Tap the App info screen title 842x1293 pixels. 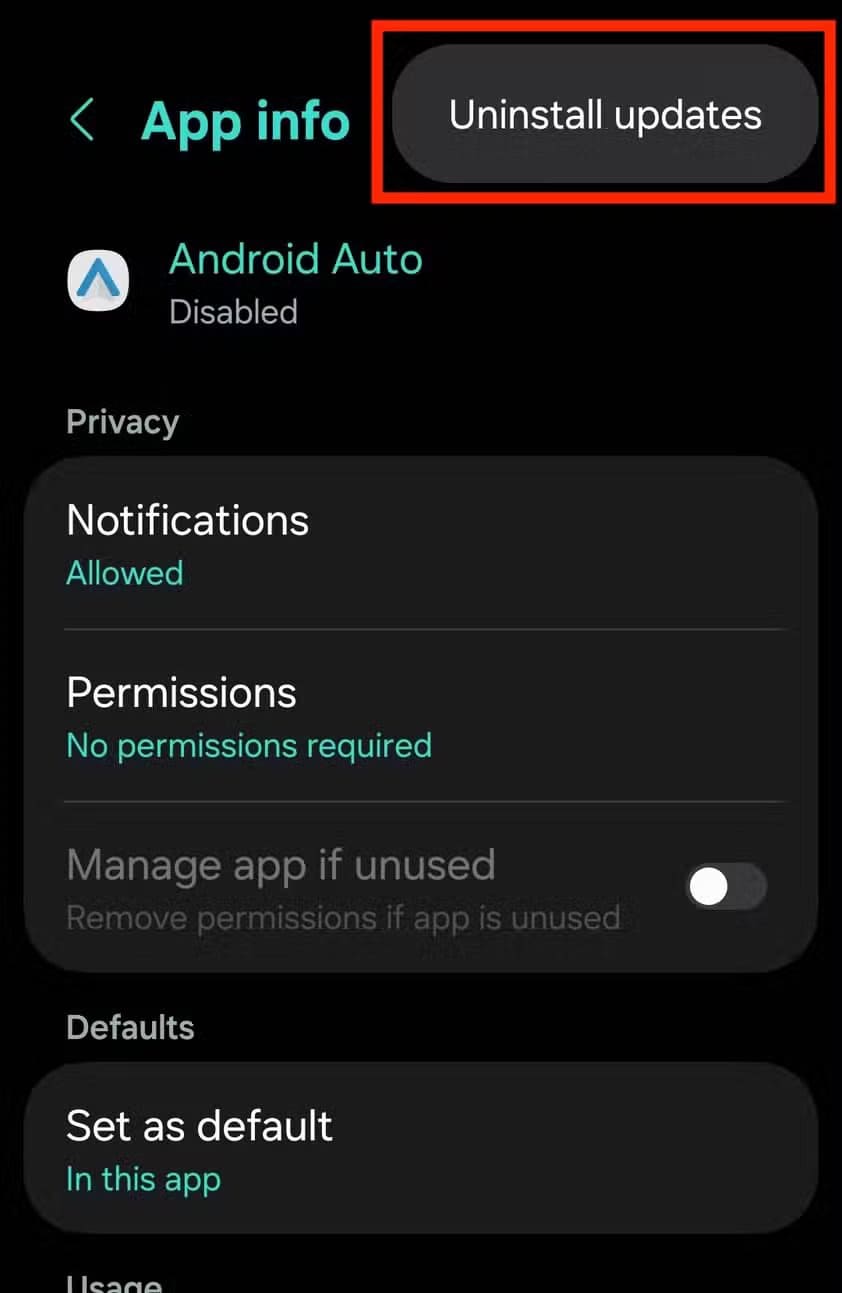coord(246,122)
